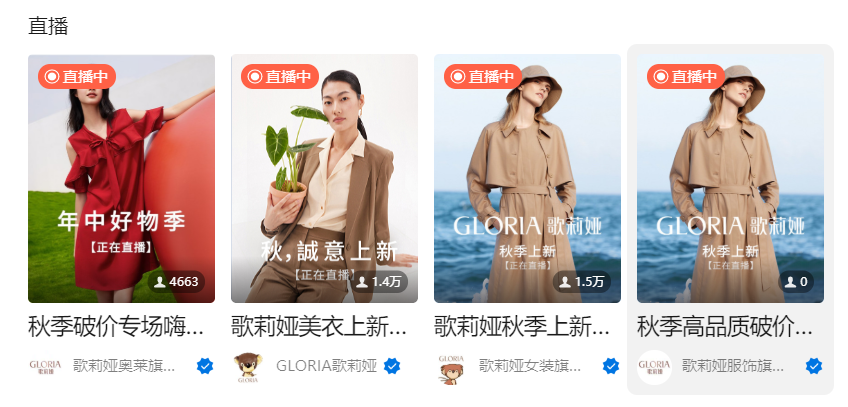The width and height of the screenshot is (848, 407).
Task: Open the 歌莉娅美衣上新 live stream card
Action: 324,180
